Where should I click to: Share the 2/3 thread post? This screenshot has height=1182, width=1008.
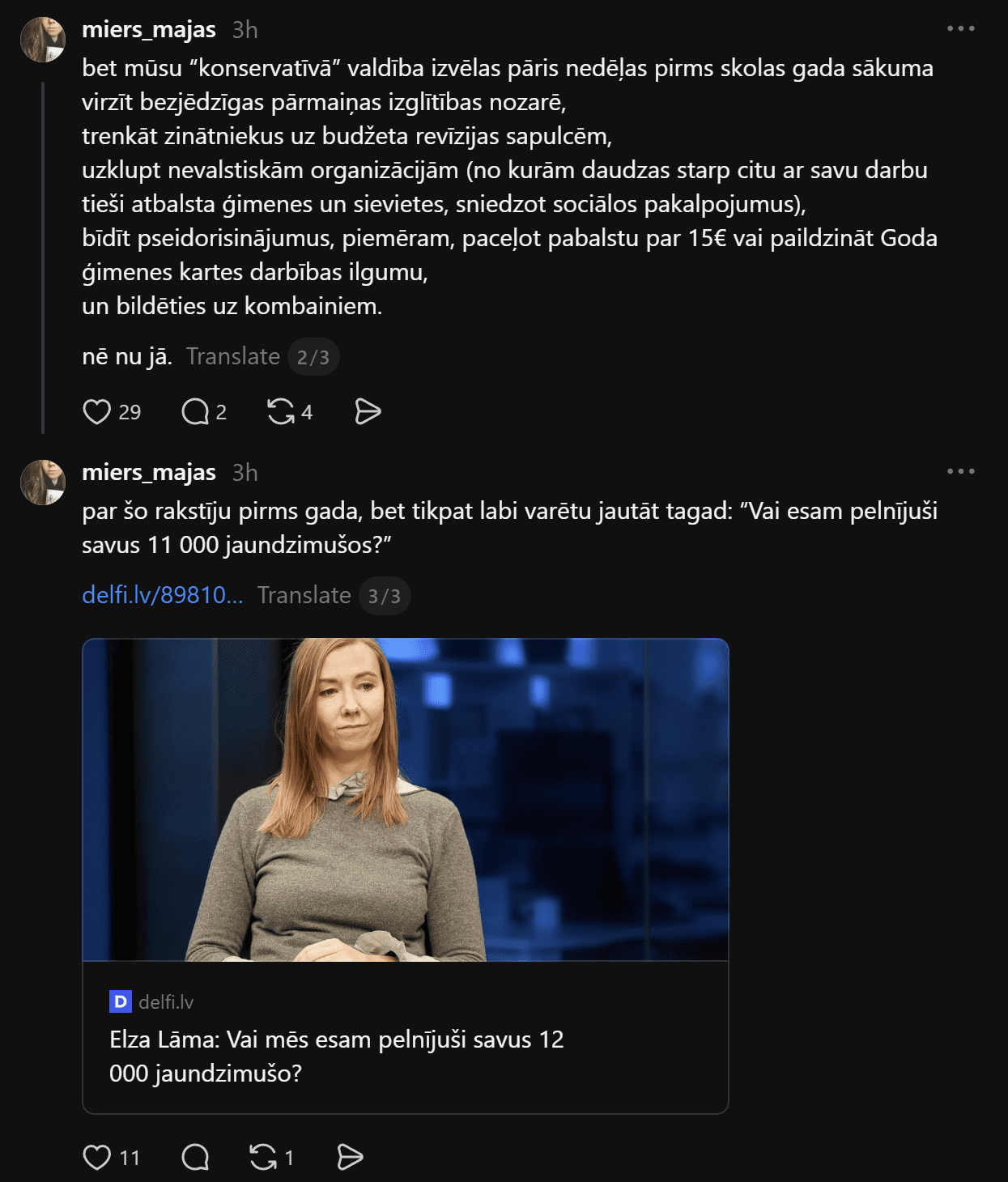[368, 412]
